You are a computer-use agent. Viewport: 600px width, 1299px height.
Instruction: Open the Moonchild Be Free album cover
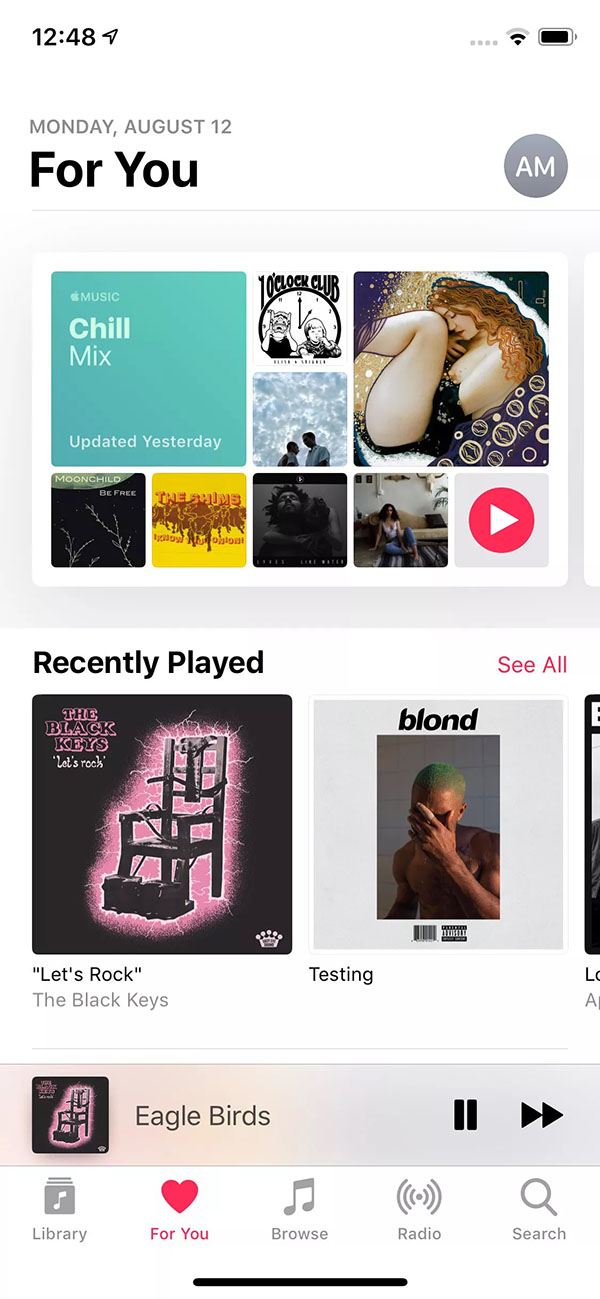pyautogui.click(x=99, y=520)
